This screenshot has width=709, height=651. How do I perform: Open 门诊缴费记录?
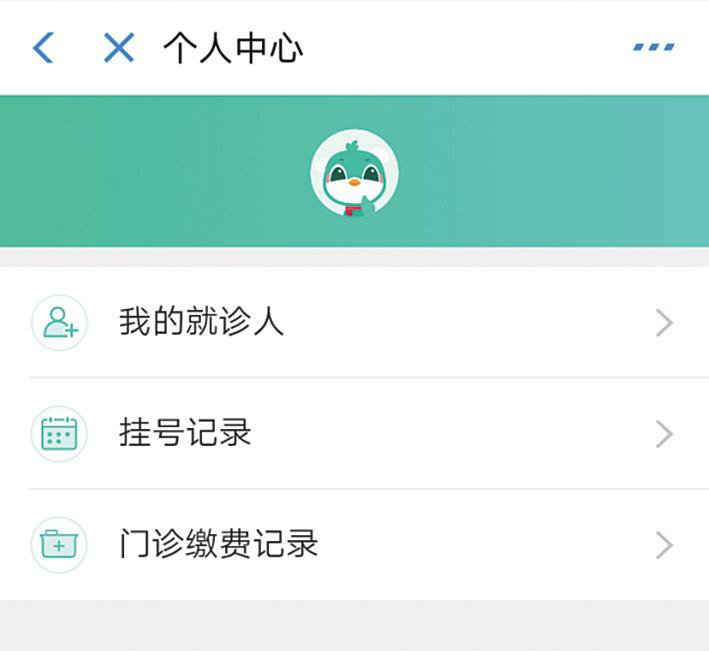coord(354,544)
